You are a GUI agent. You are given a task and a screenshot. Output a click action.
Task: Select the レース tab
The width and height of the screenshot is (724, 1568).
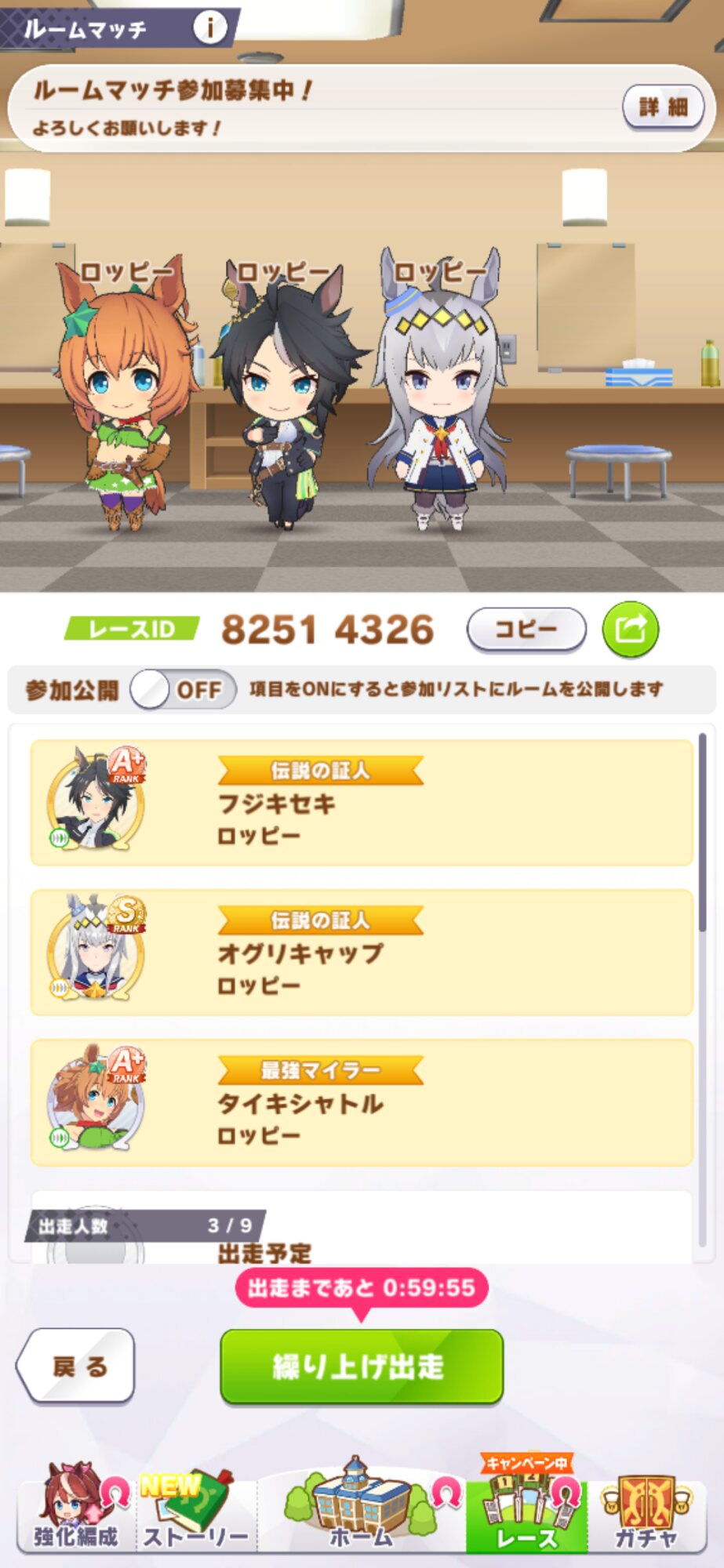(526, 1505)
